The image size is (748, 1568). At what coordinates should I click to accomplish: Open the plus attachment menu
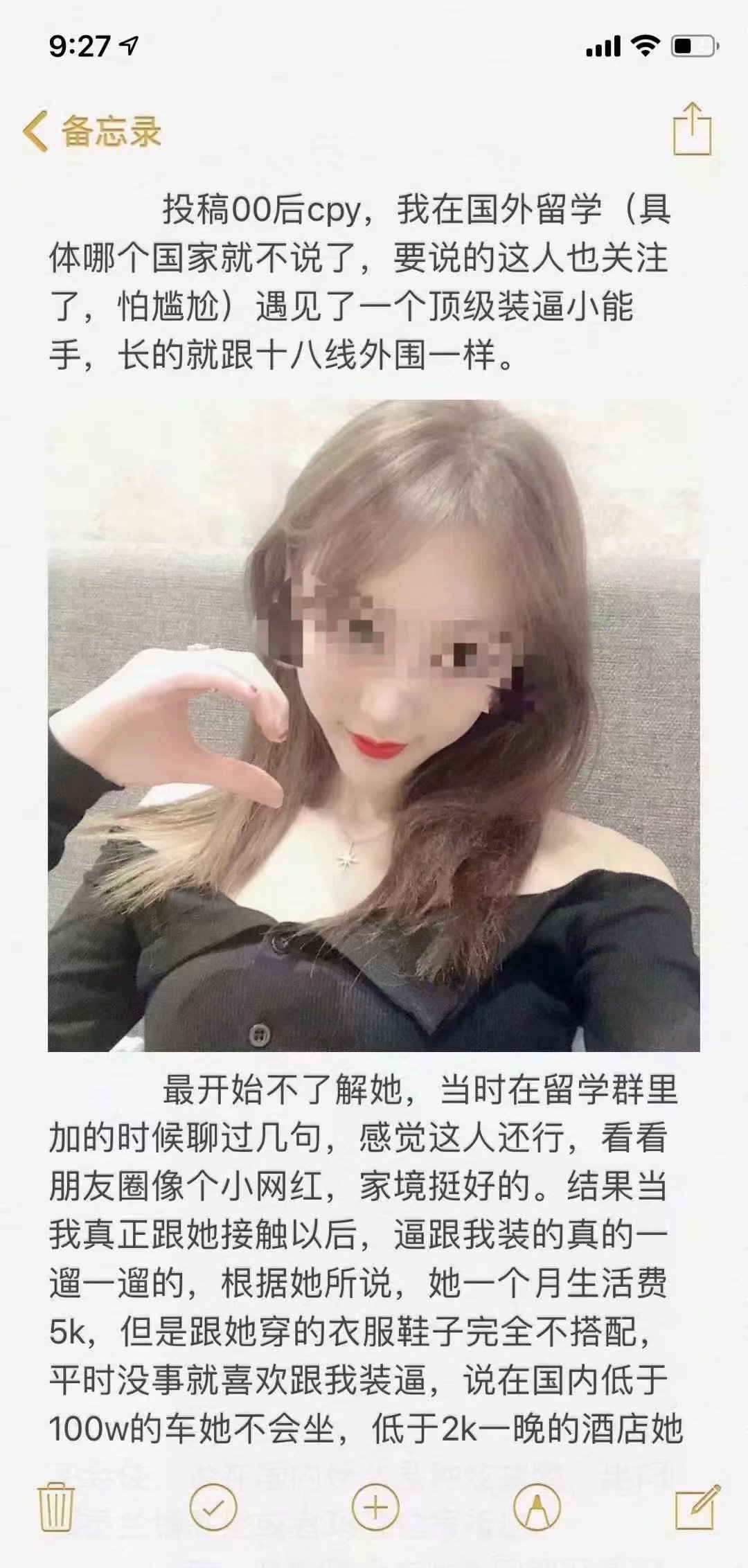375,1507
